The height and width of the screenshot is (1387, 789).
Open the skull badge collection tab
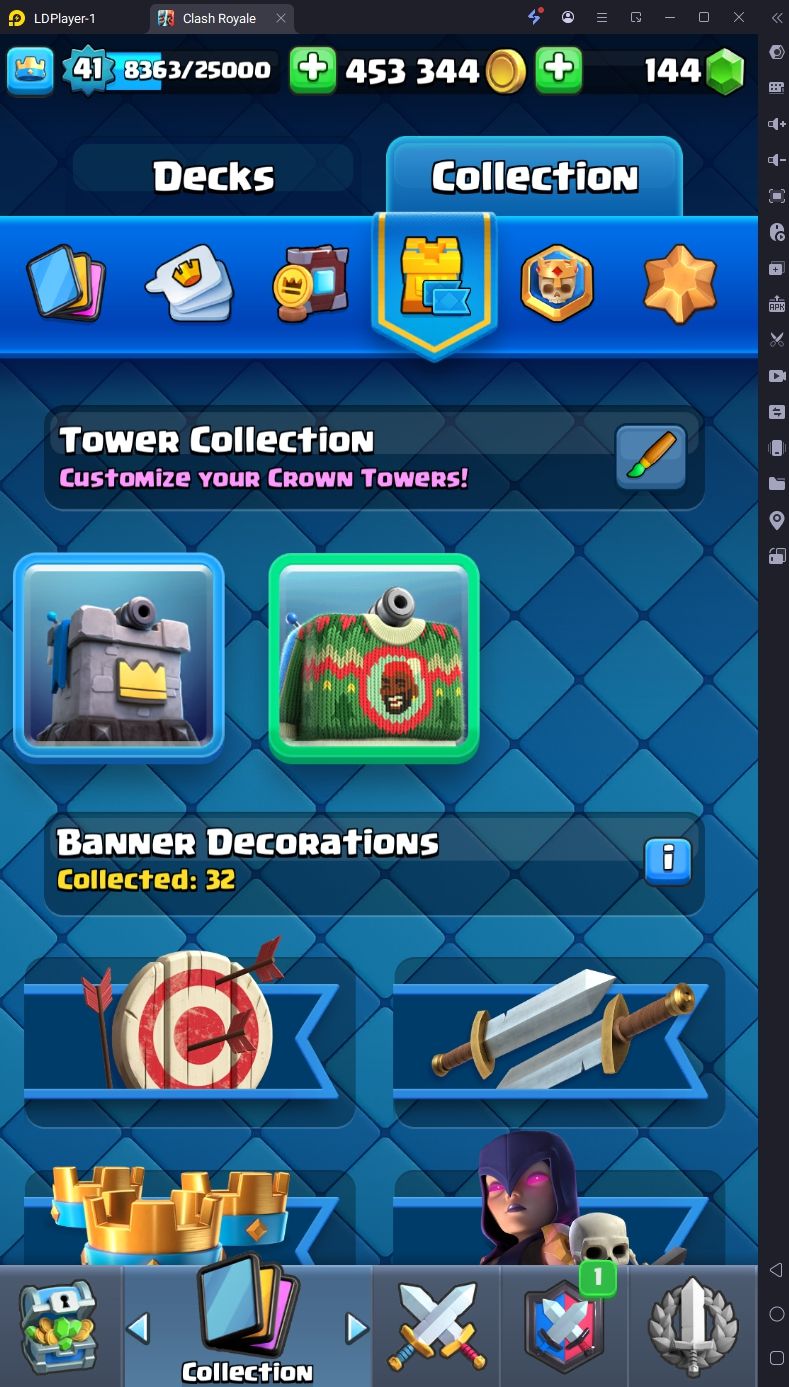(557, 283)
